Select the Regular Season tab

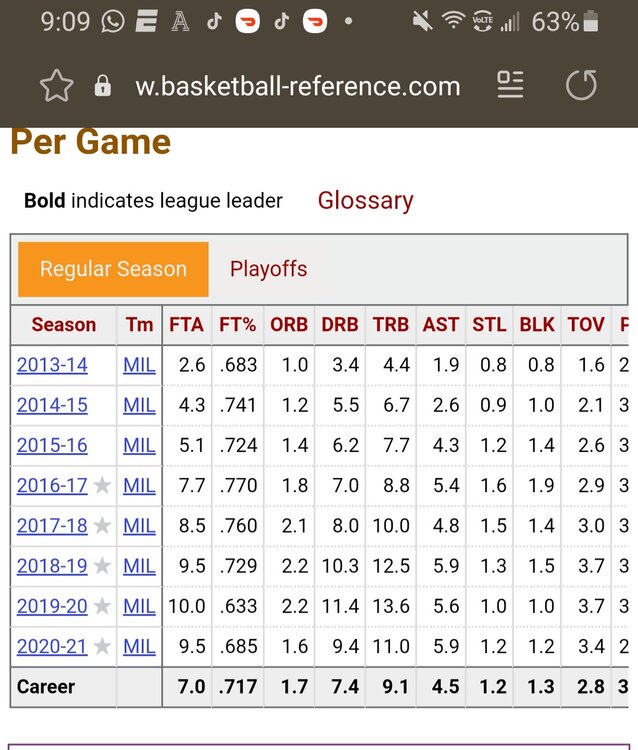click(x=113, y=269)
